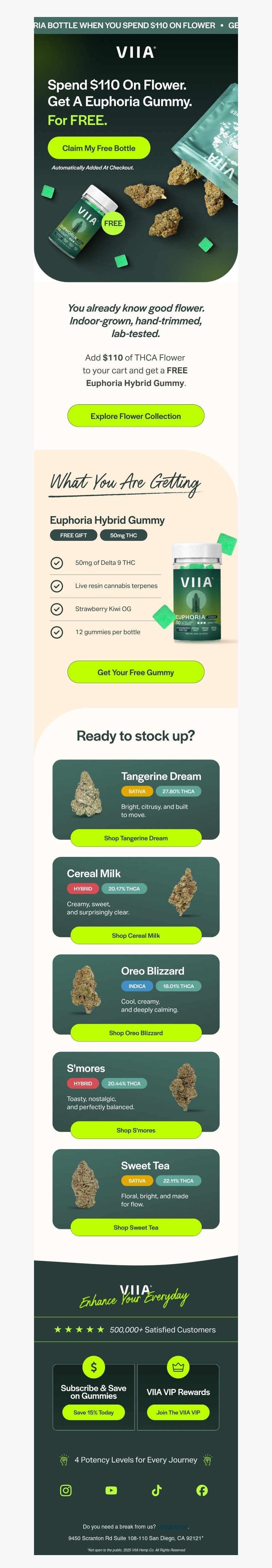This screenshot has width=272, height=1568.
Task: Tap the Unsubscribe link in footer
Action: 173,1526
